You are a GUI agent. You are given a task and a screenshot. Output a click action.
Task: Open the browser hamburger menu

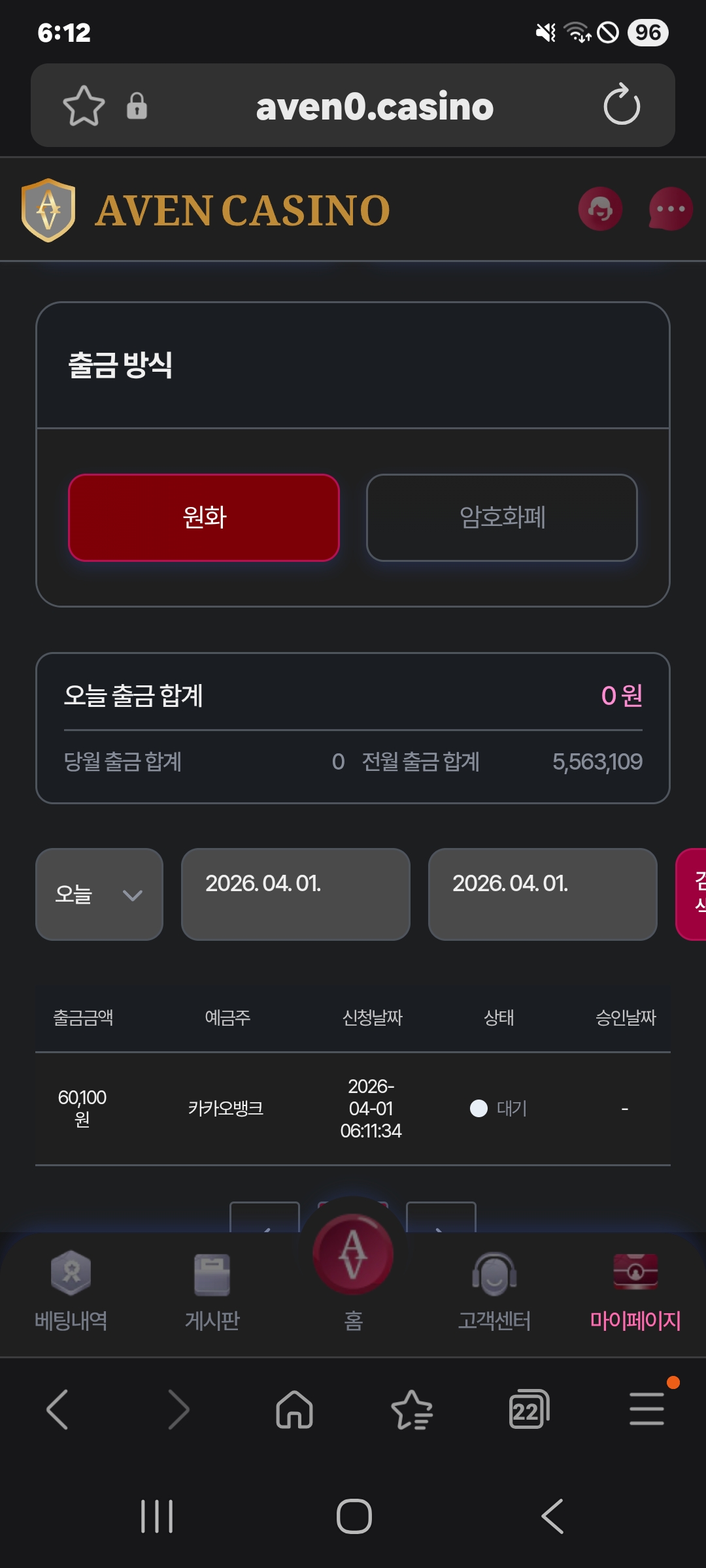click(x=647, y=1409)
